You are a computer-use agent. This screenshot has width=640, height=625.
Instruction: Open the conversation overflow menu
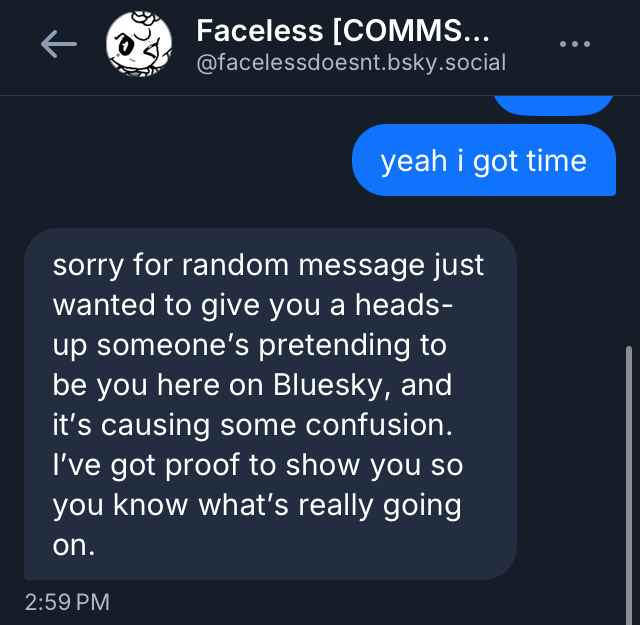(575, 44)
